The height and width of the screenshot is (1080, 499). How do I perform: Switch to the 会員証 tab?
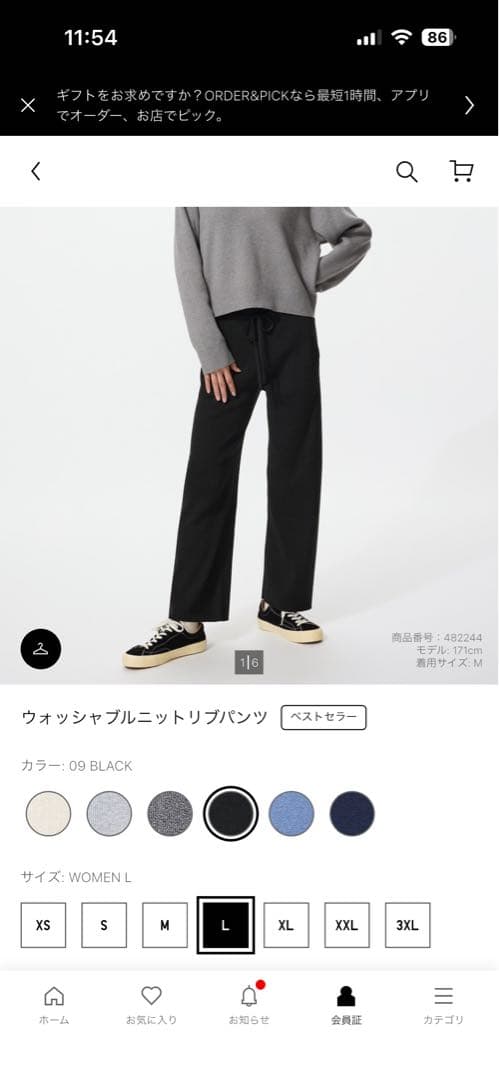click(x=346, y=1005)
